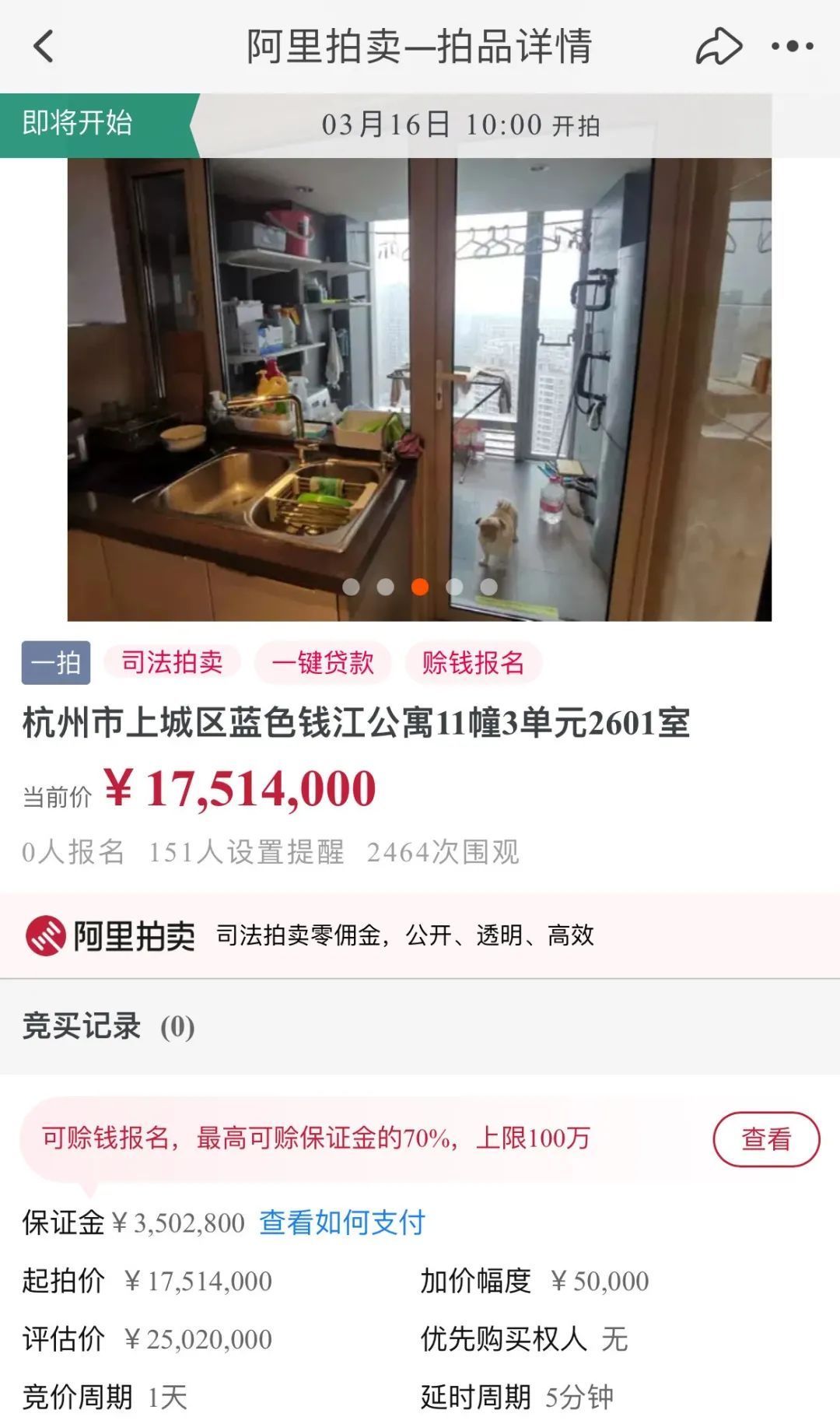Select the Alibaba Auction logo icon
The height and width of the screenshot is (1424, 840).
(47, 937)
